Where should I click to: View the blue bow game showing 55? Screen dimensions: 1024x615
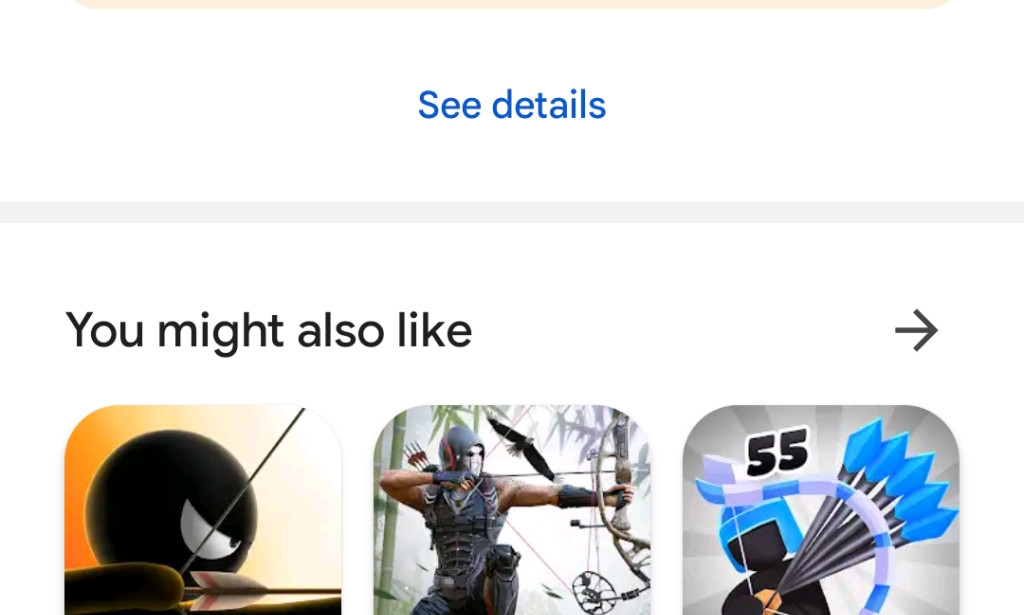(x=821, y=510)
